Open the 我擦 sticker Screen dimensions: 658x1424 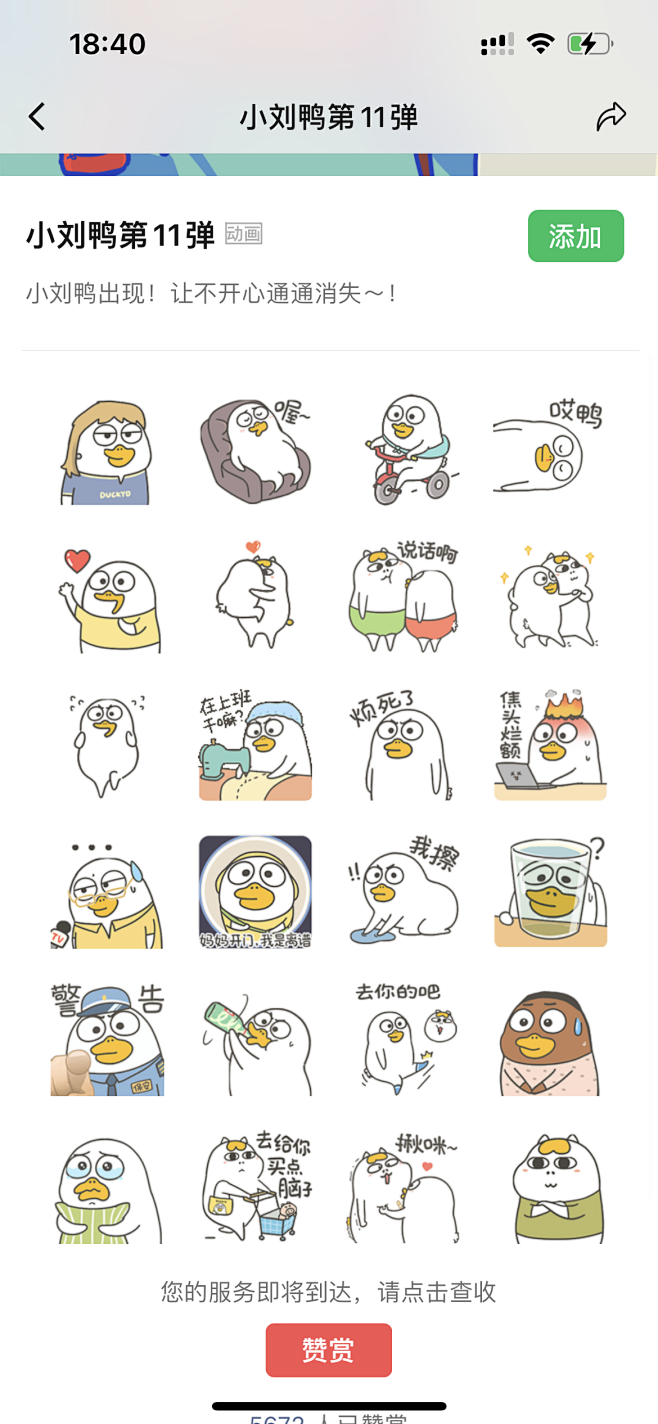(403, 892)
